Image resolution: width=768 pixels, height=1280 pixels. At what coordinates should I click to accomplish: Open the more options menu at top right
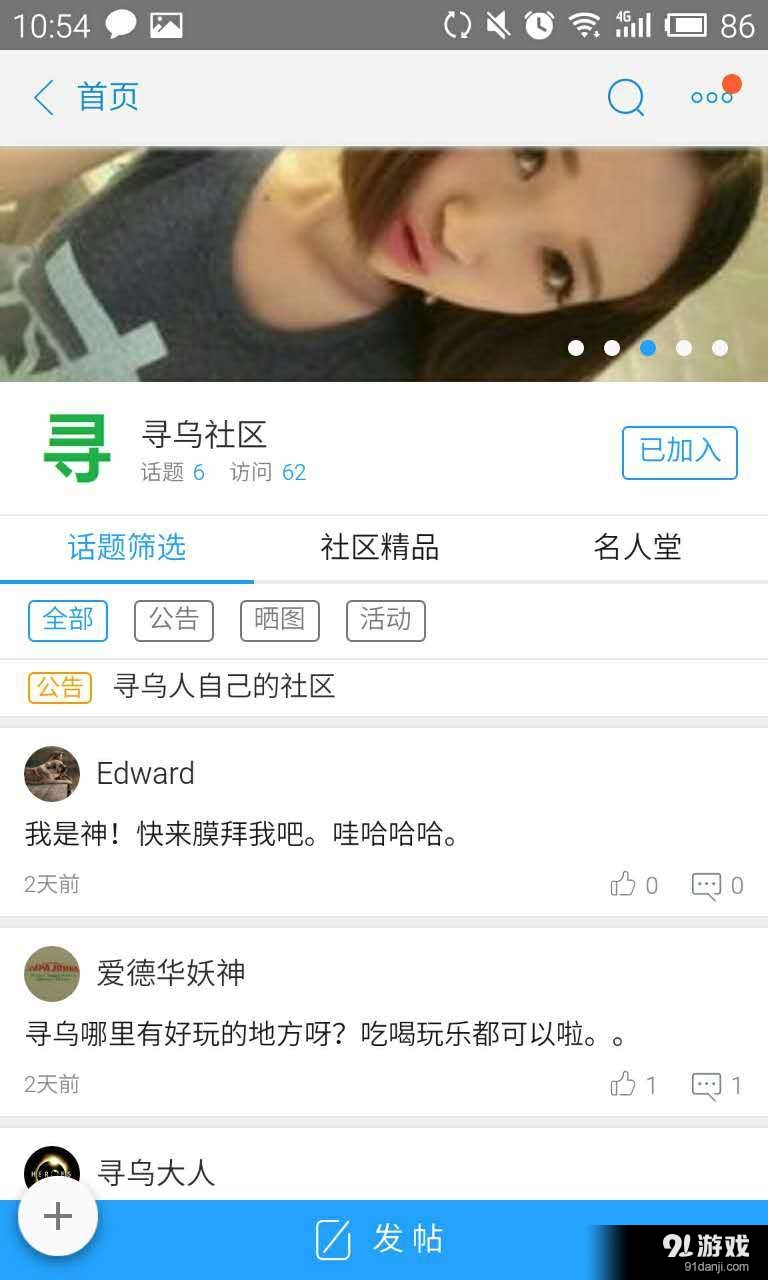click(711, 98)
